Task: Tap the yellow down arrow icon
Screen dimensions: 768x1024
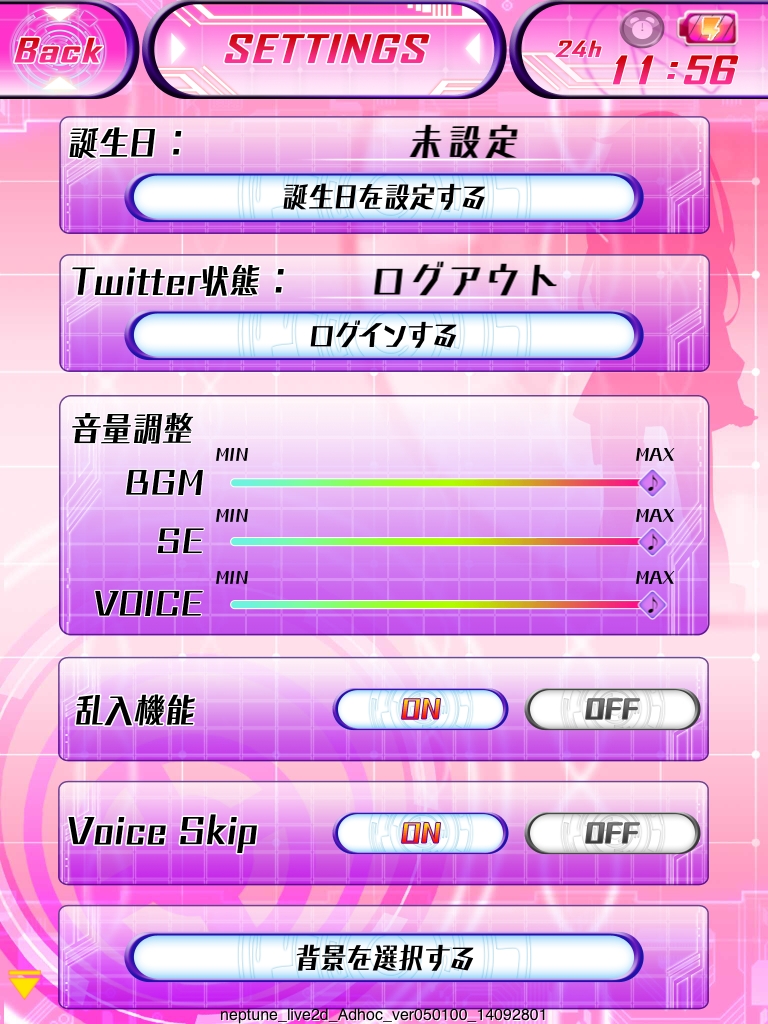Action: pos(24,984)
